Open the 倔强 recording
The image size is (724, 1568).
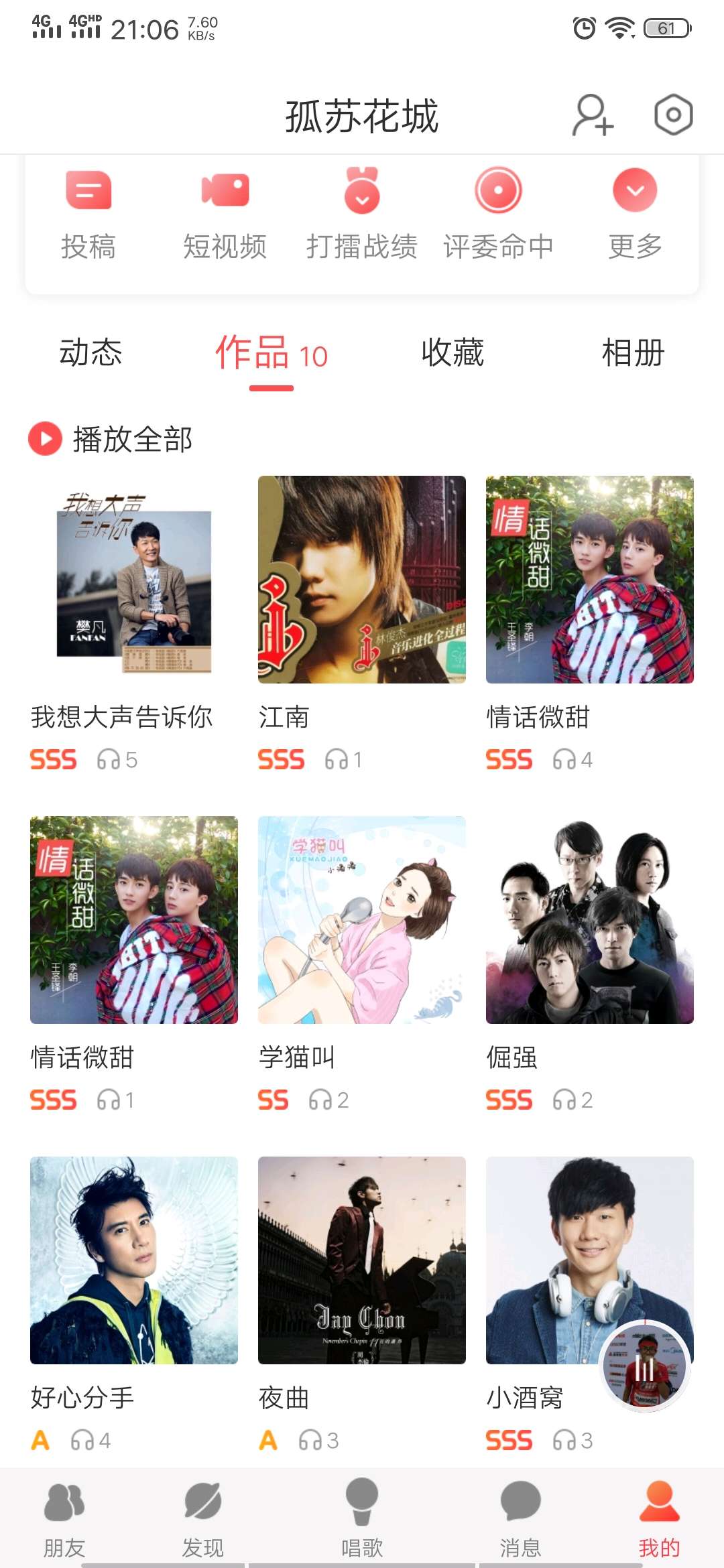tap(590, 920)
